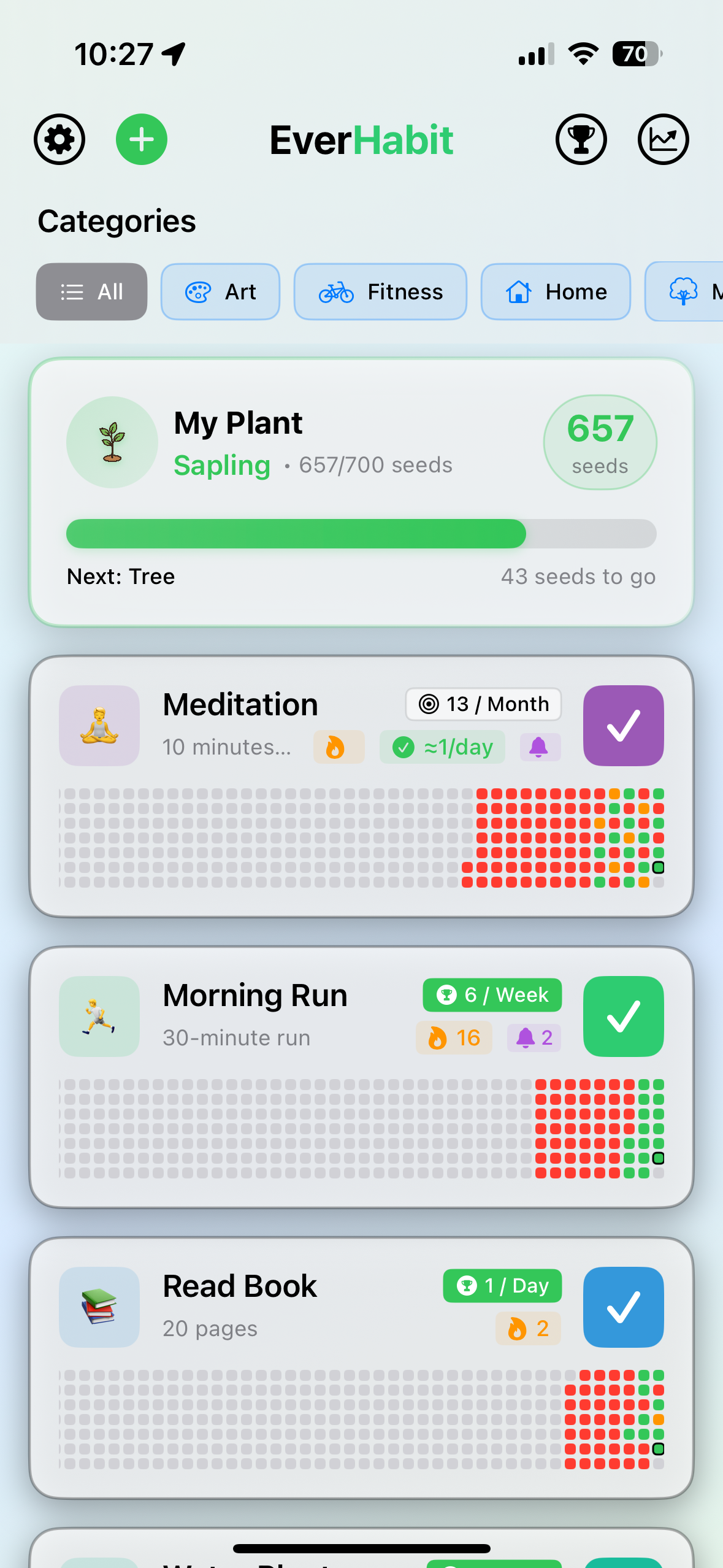Select the All category chip
Image resolution: width=723 pixels, height=1568 pixels.
(x=91, y=292)
